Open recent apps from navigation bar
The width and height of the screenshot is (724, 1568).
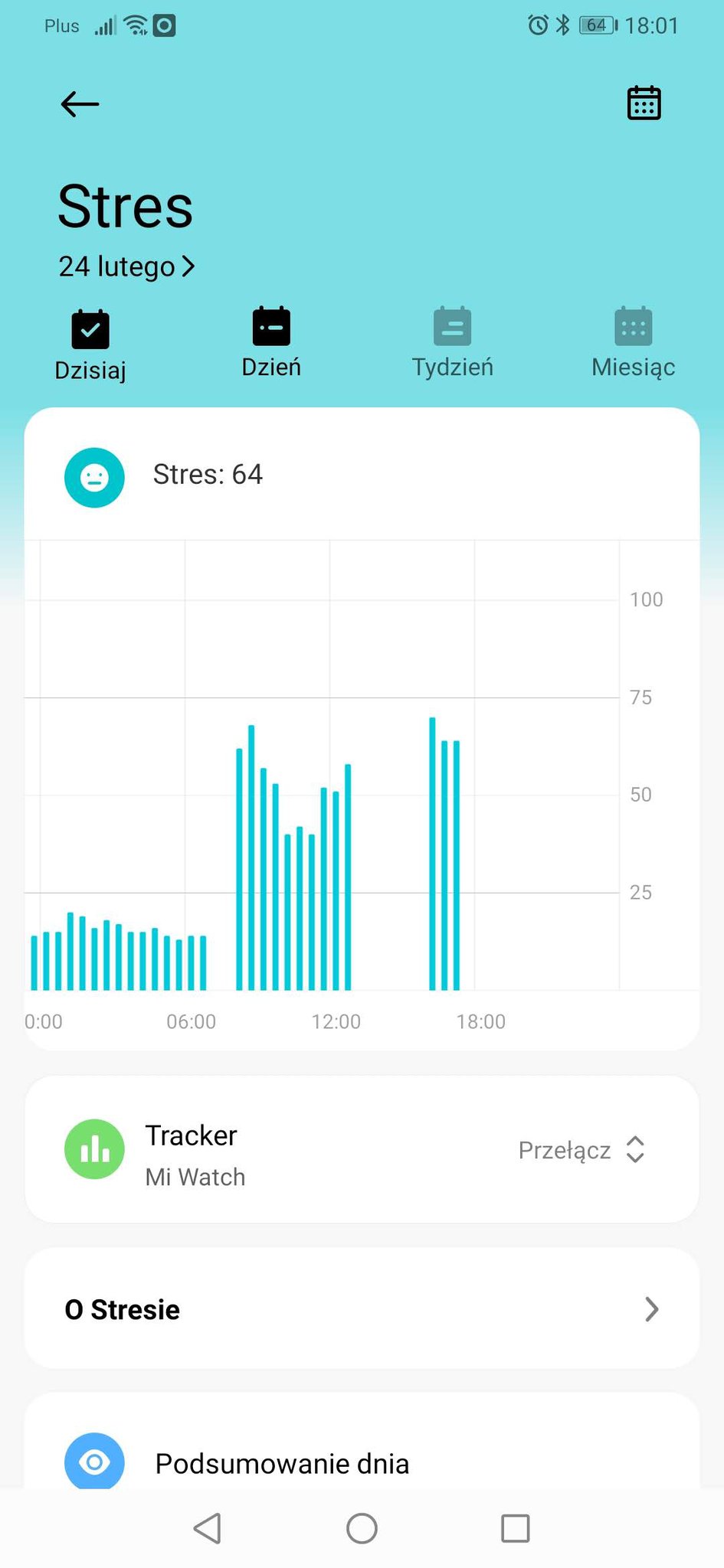515,1529
